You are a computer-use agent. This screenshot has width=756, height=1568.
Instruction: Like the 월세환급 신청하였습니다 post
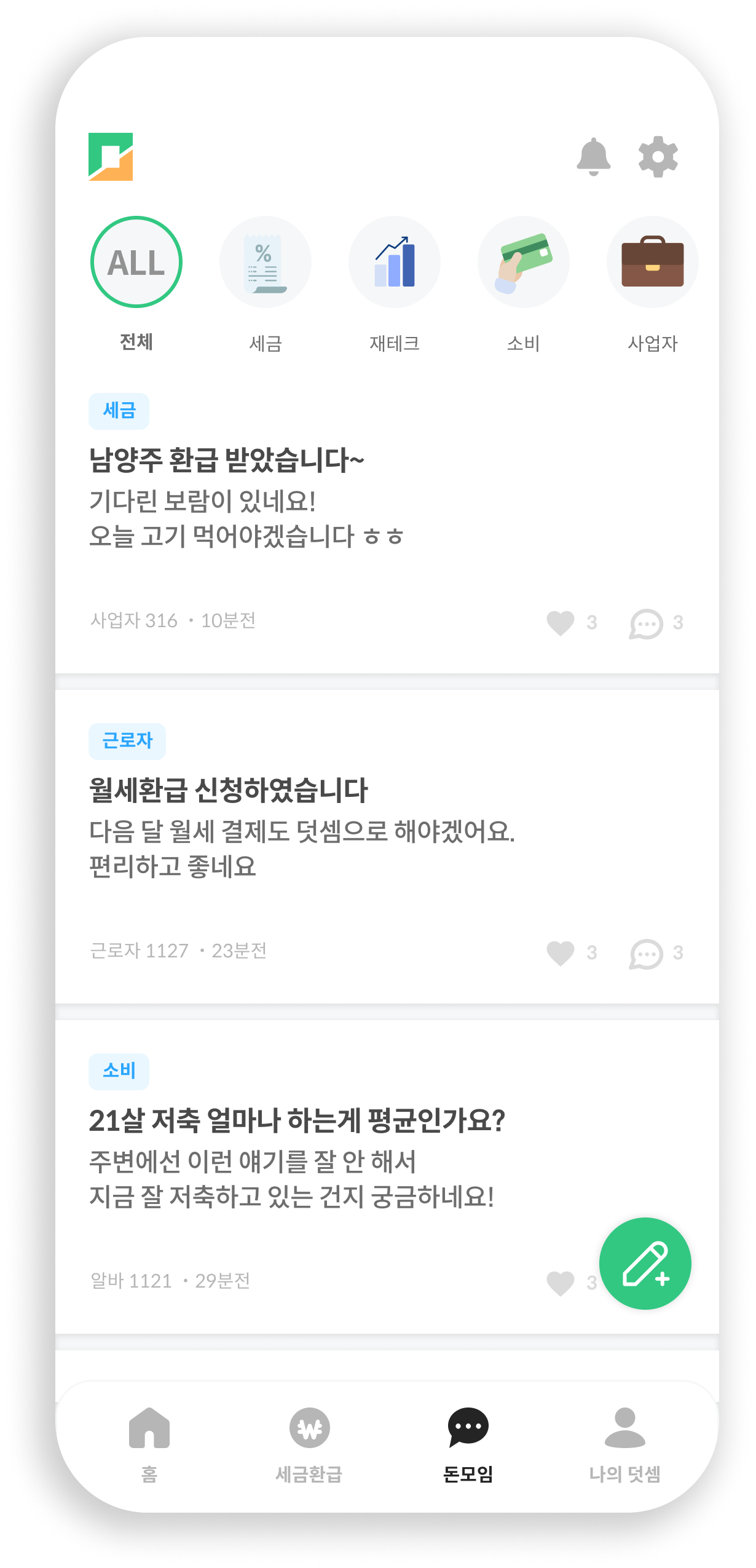(560, 952)
